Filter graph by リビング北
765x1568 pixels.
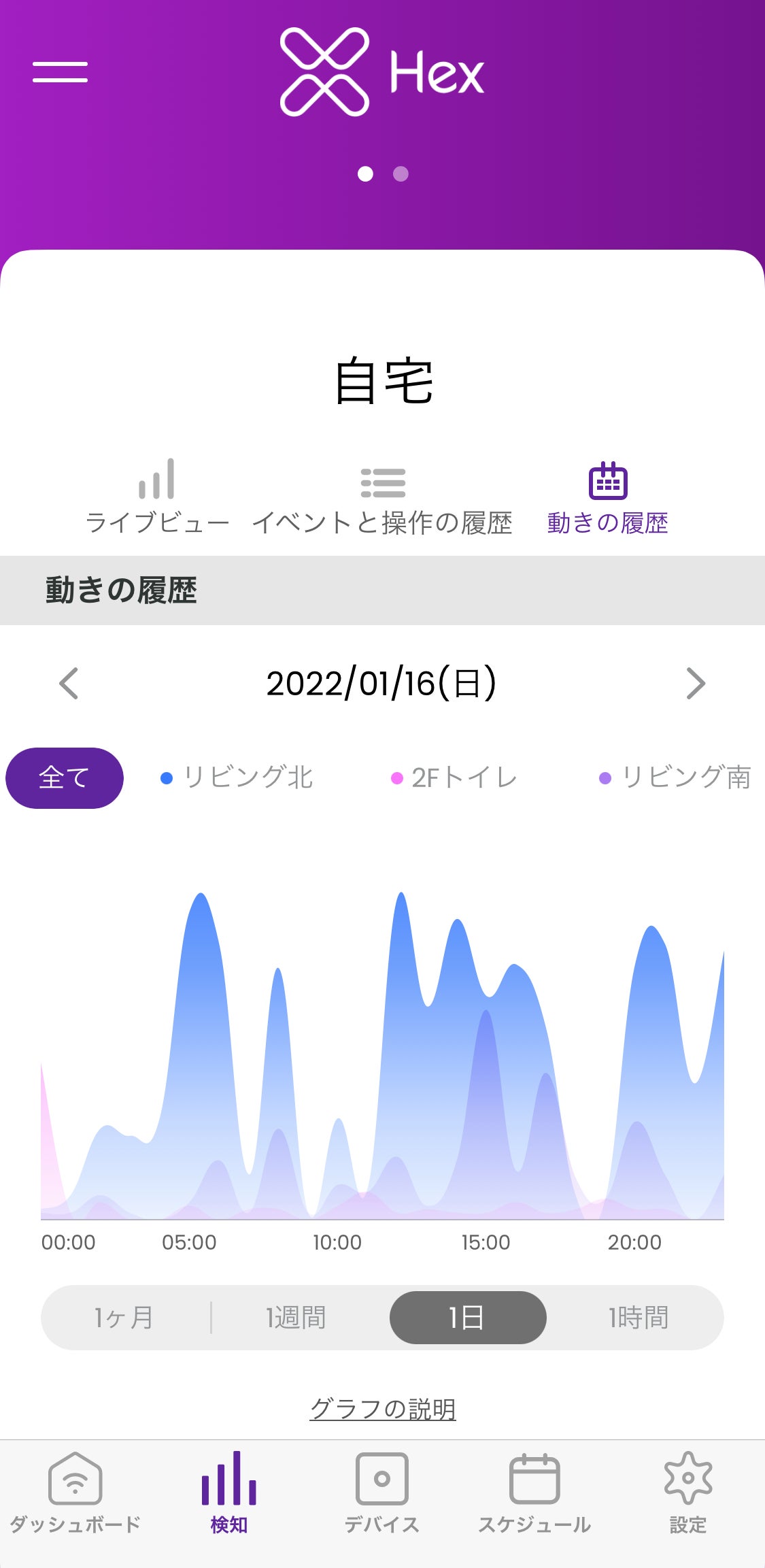[237, 778]
